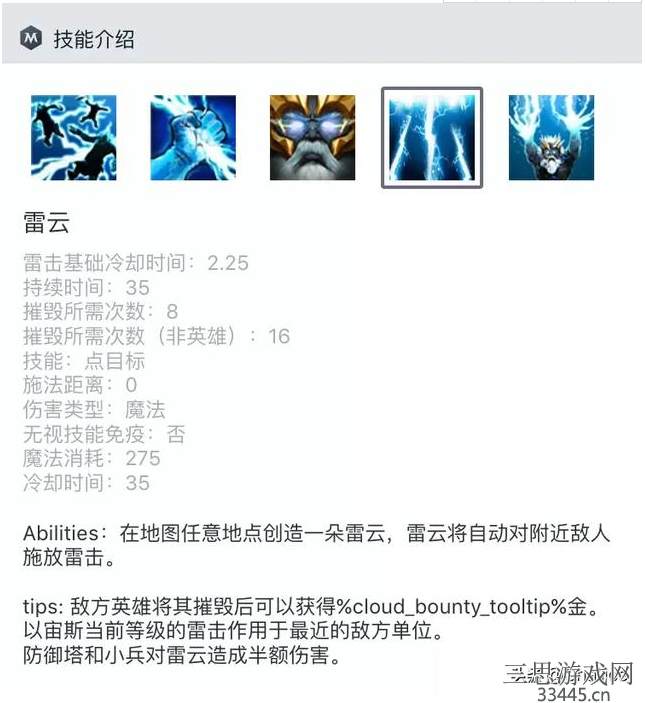Select the Zeus face skill icon
Screen dimensions: 645x703
(312, 138)
